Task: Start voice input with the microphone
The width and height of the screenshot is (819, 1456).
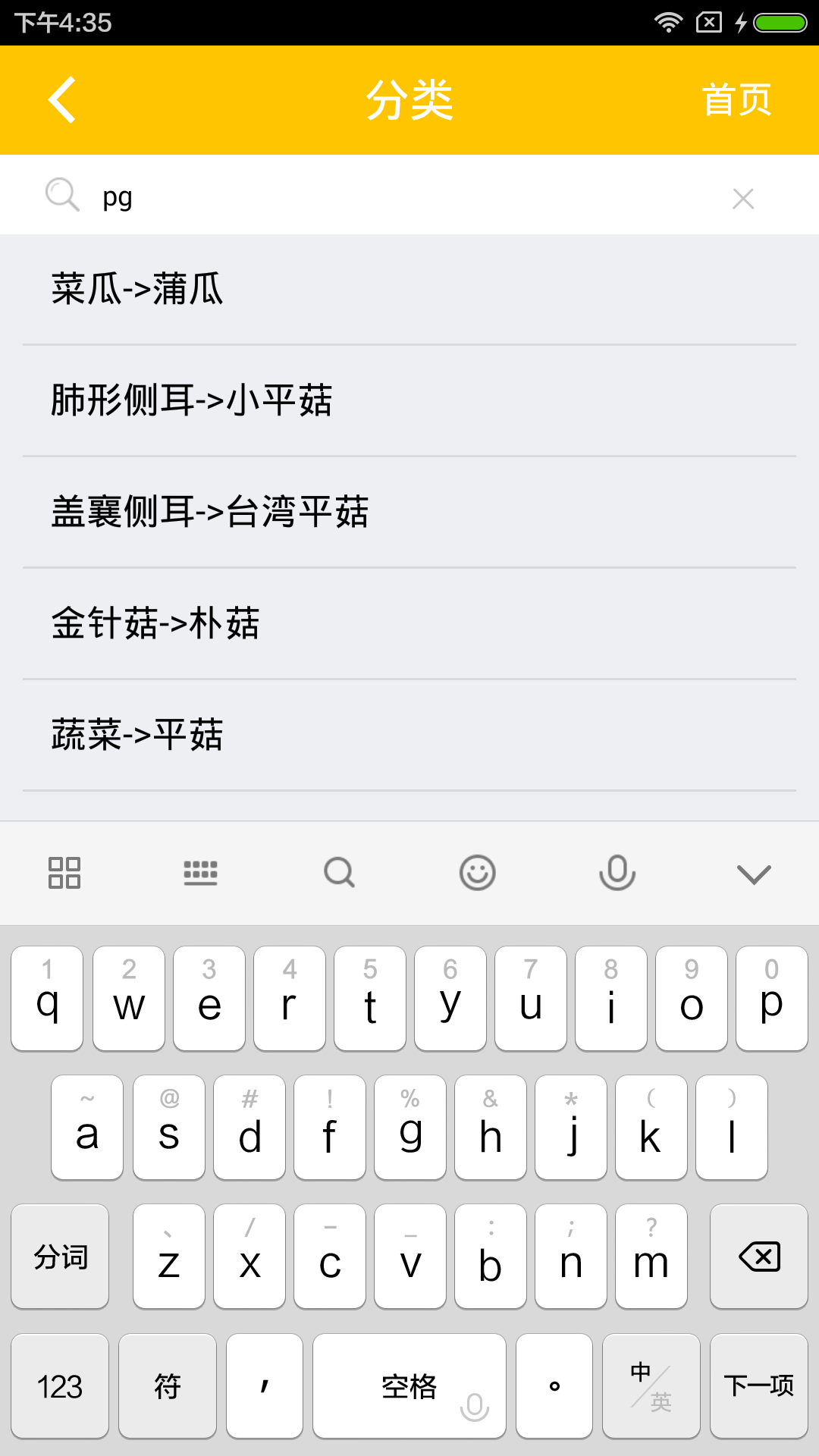Action: click(617, 873)
